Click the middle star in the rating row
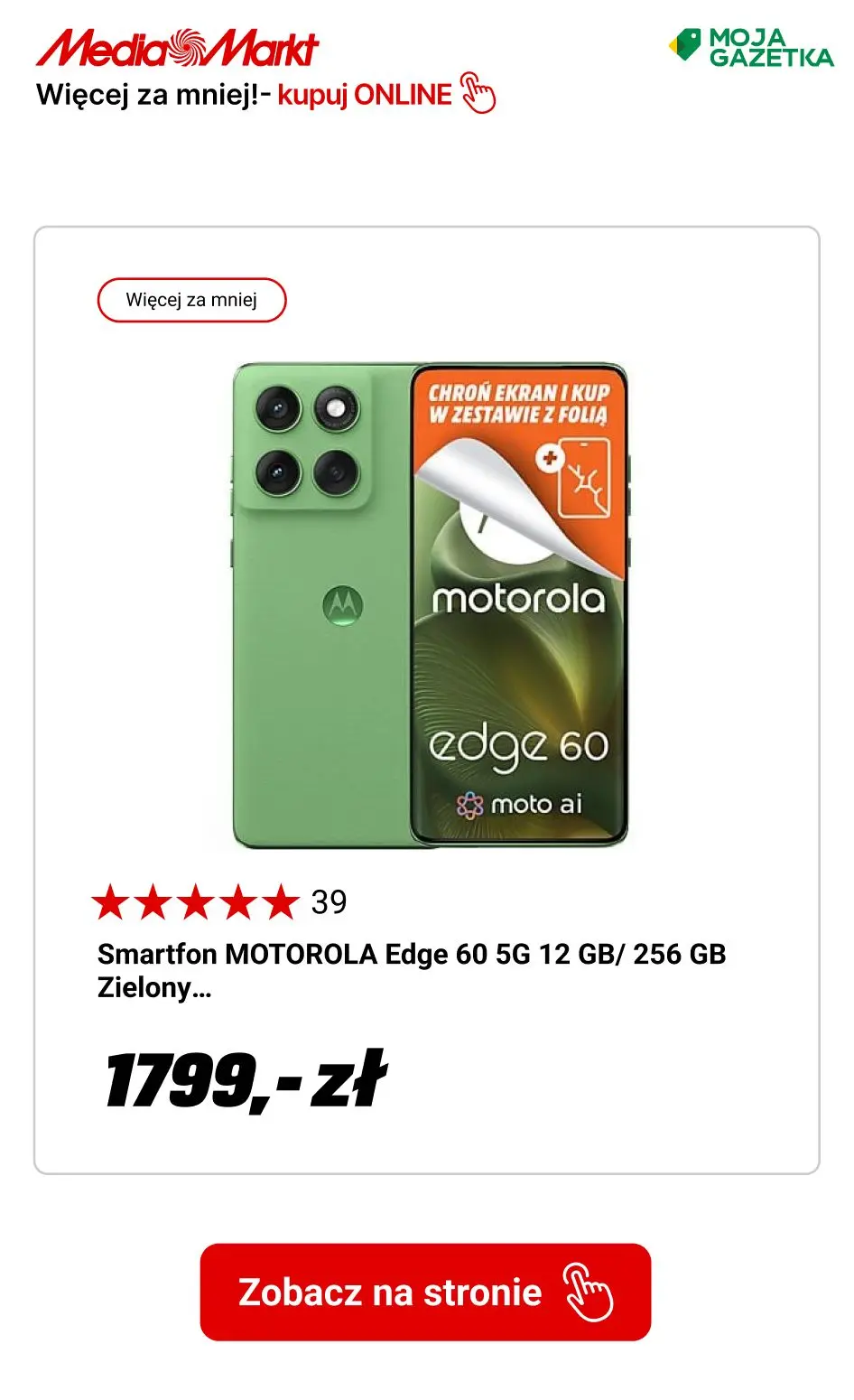Viewport: 854px width, 1400px height. [196, 900]
